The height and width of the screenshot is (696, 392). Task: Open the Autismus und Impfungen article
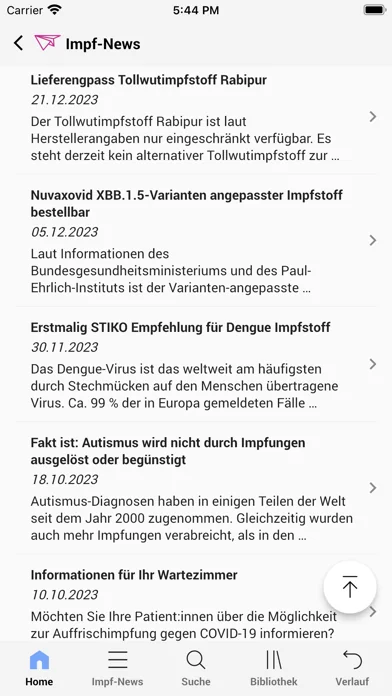coord(196,488)
